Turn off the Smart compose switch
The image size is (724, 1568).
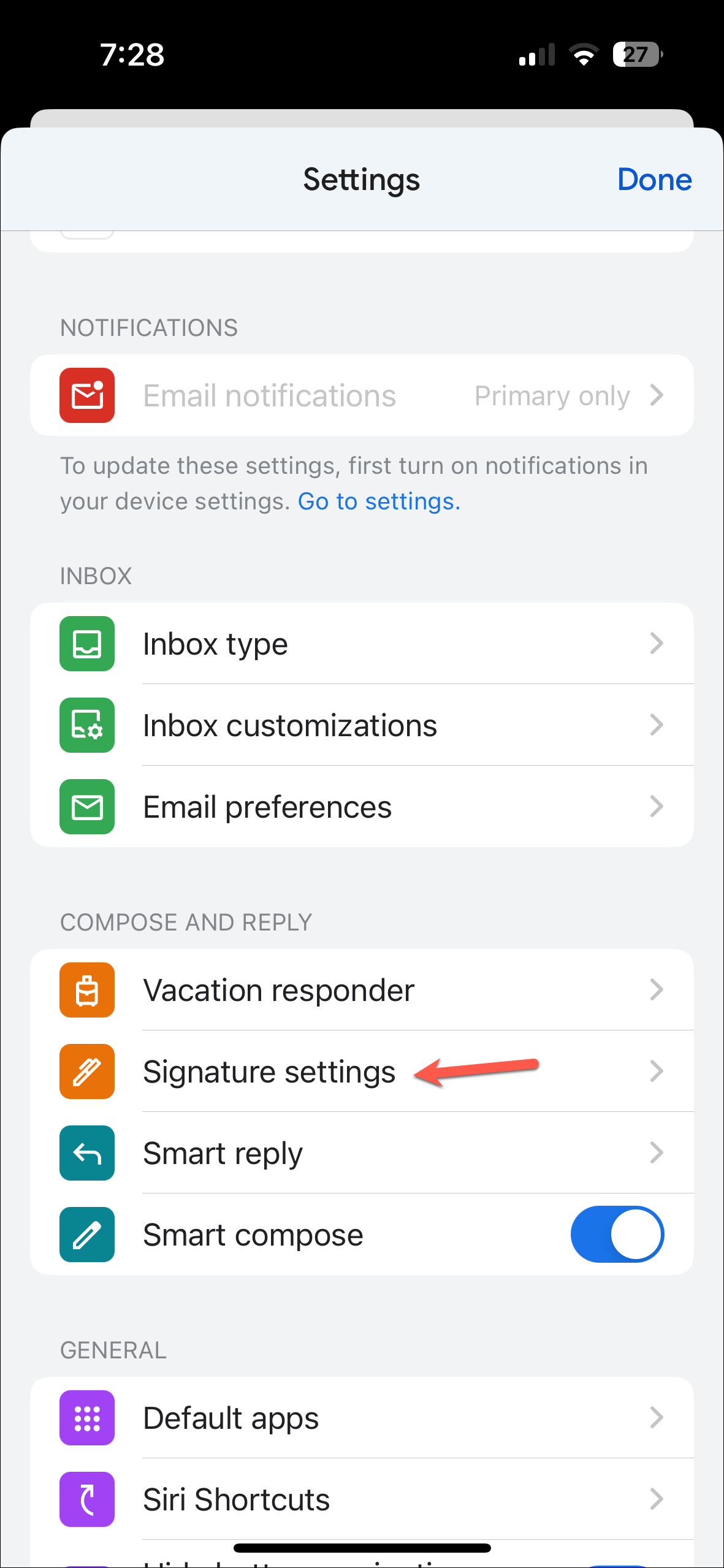tap(617, 1234)
